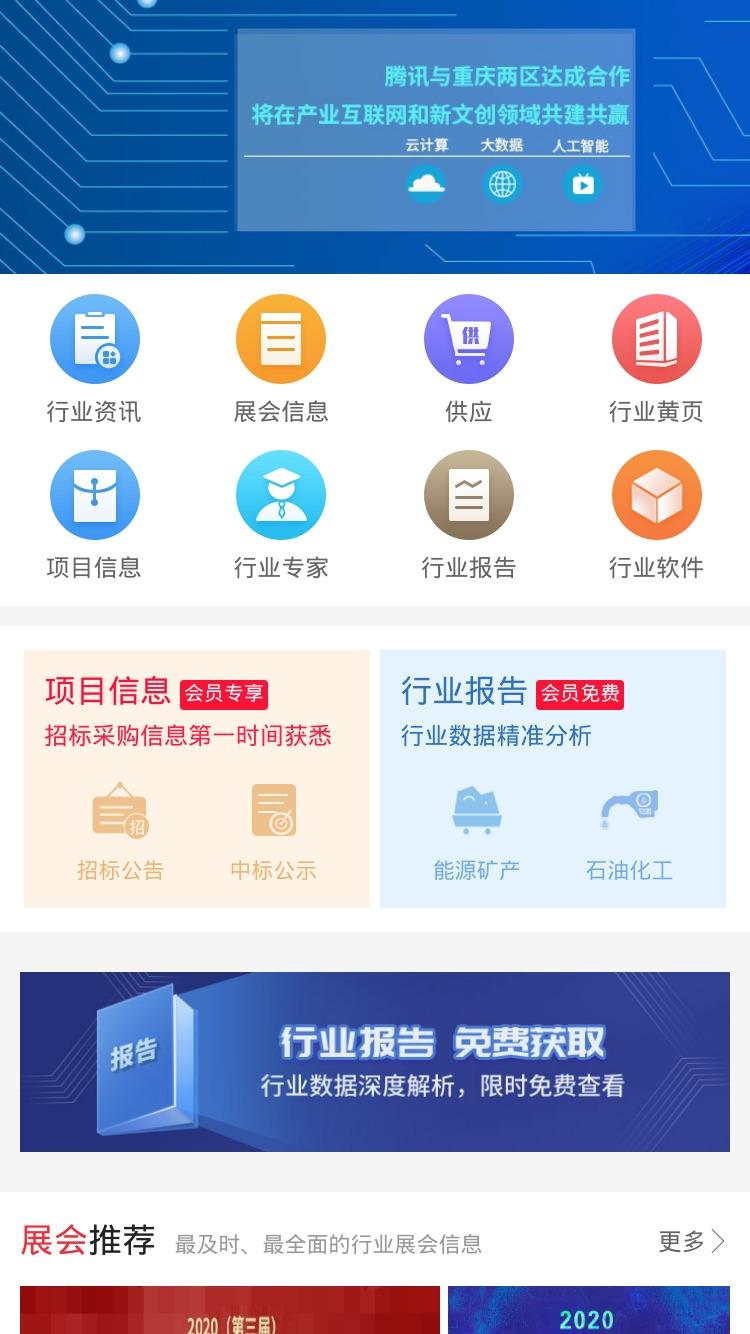Tap the 行业报告 免费获取 banner
The height and width of the screenshot is (1334, 750).
point(375,1062)
